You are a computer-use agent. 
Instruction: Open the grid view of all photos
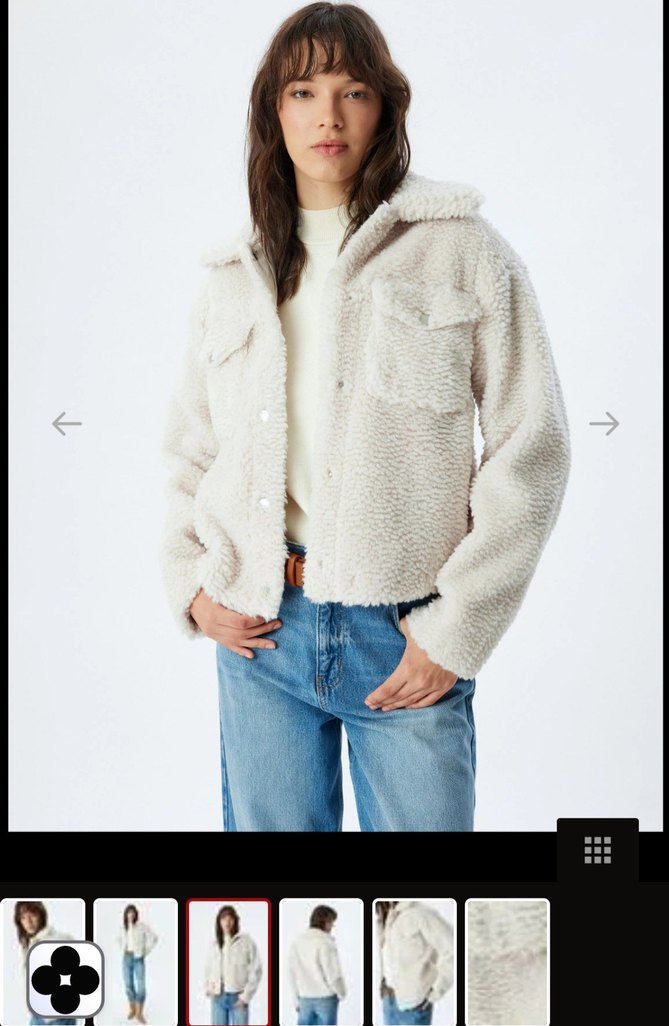point(597,850)
